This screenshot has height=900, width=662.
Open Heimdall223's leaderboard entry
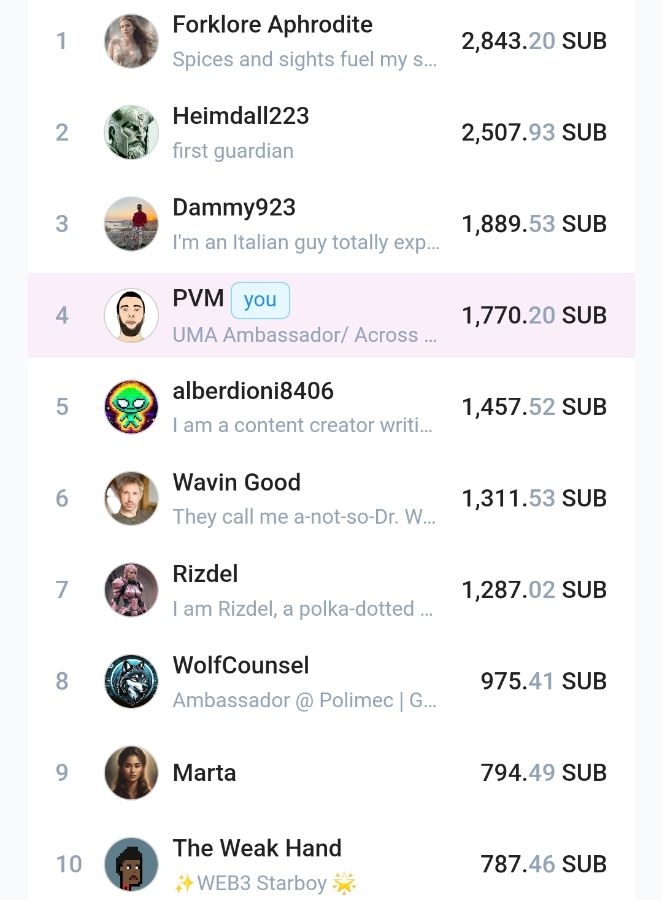pos(331,133)
